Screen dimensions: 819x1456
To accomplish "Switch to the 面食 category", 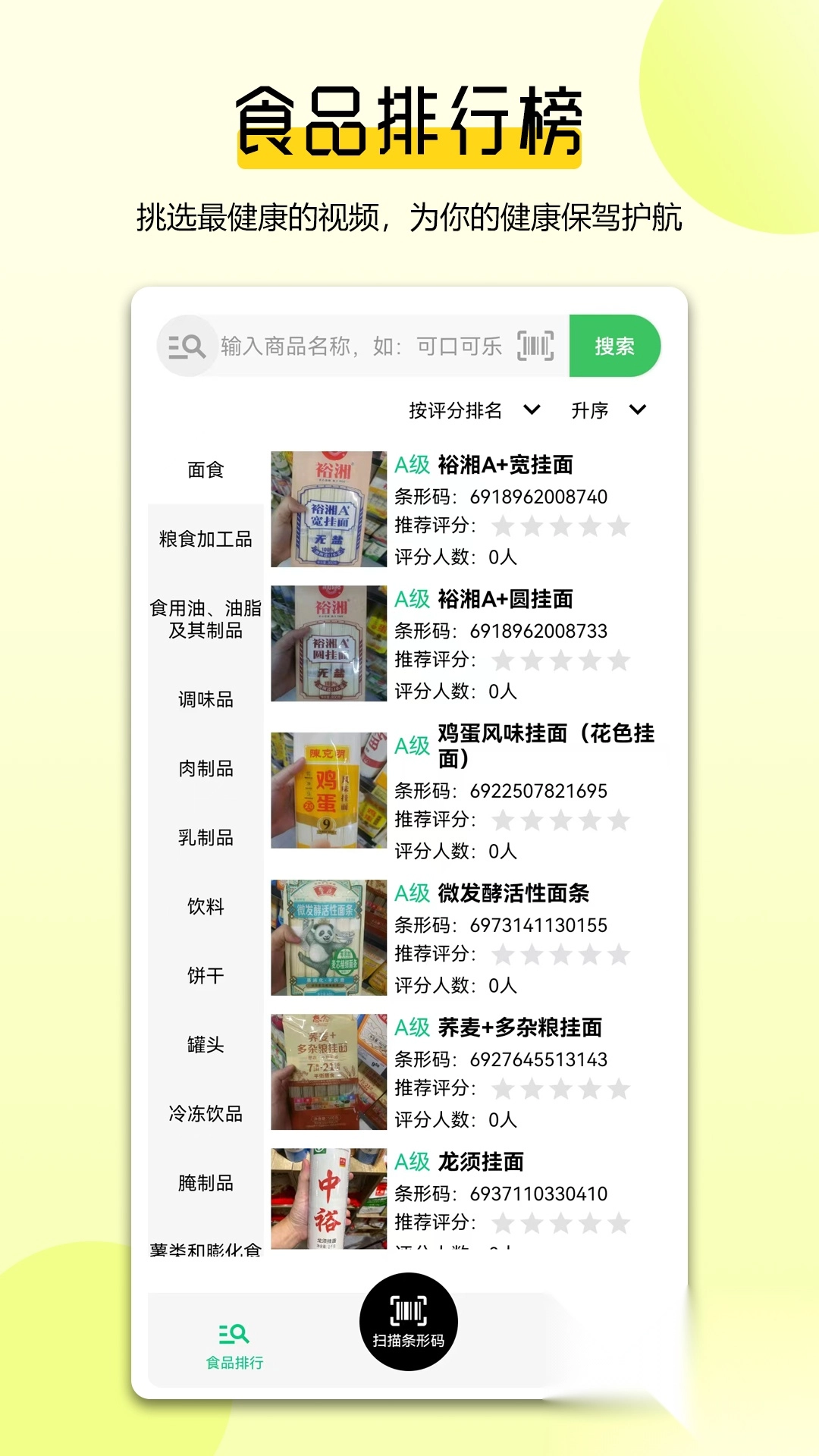I will point(206,469).
